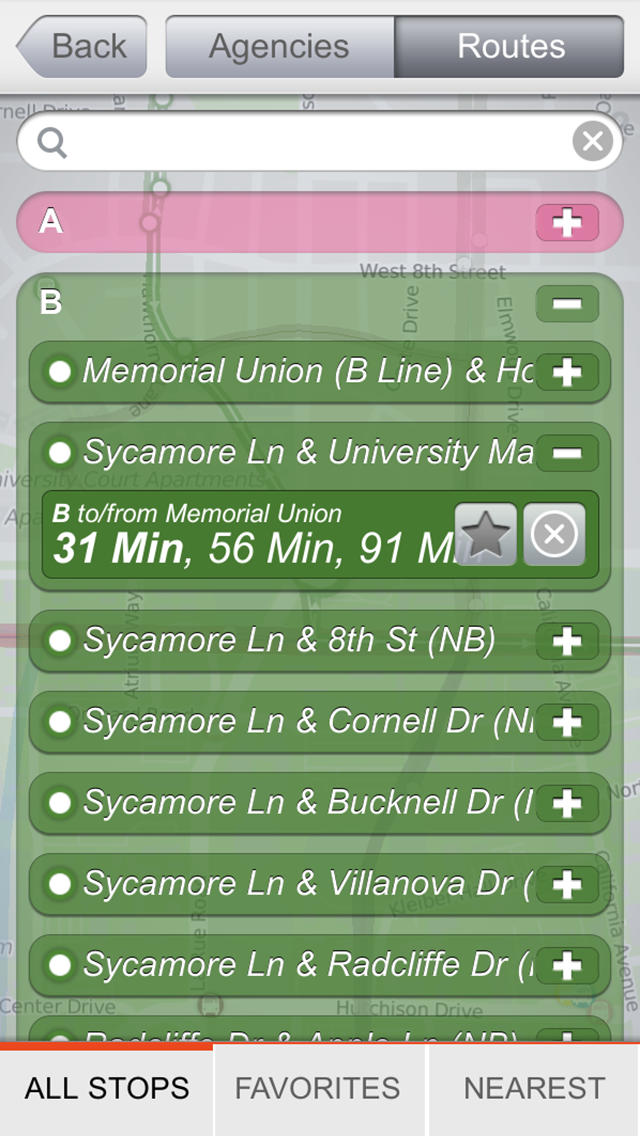Collapse Sycamore Ln & University Mall stop
This screenshot has height=1136, width=640.
(x=567, y=454)
